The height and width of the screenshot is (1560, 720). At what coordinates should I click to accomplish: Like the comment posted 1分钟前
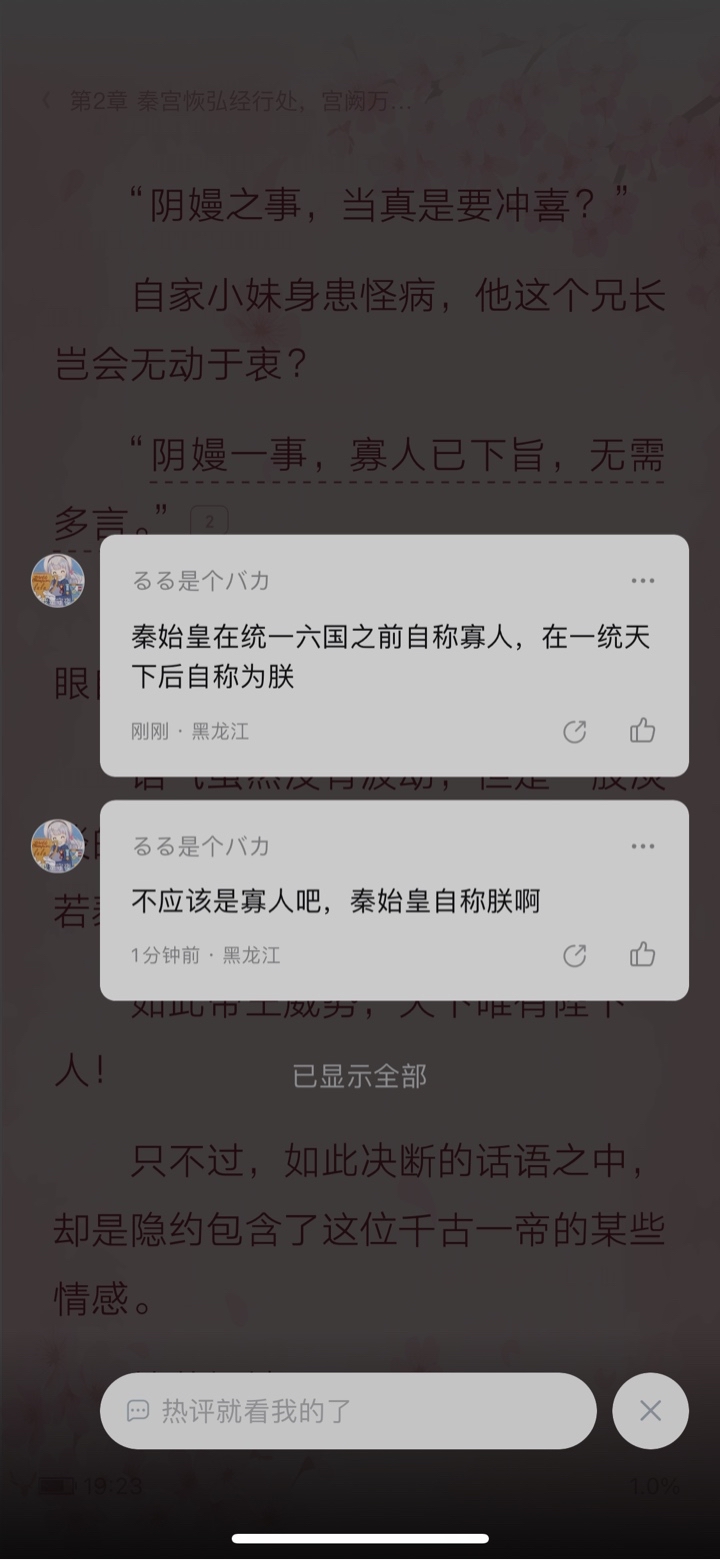click(x=642, y=955)
